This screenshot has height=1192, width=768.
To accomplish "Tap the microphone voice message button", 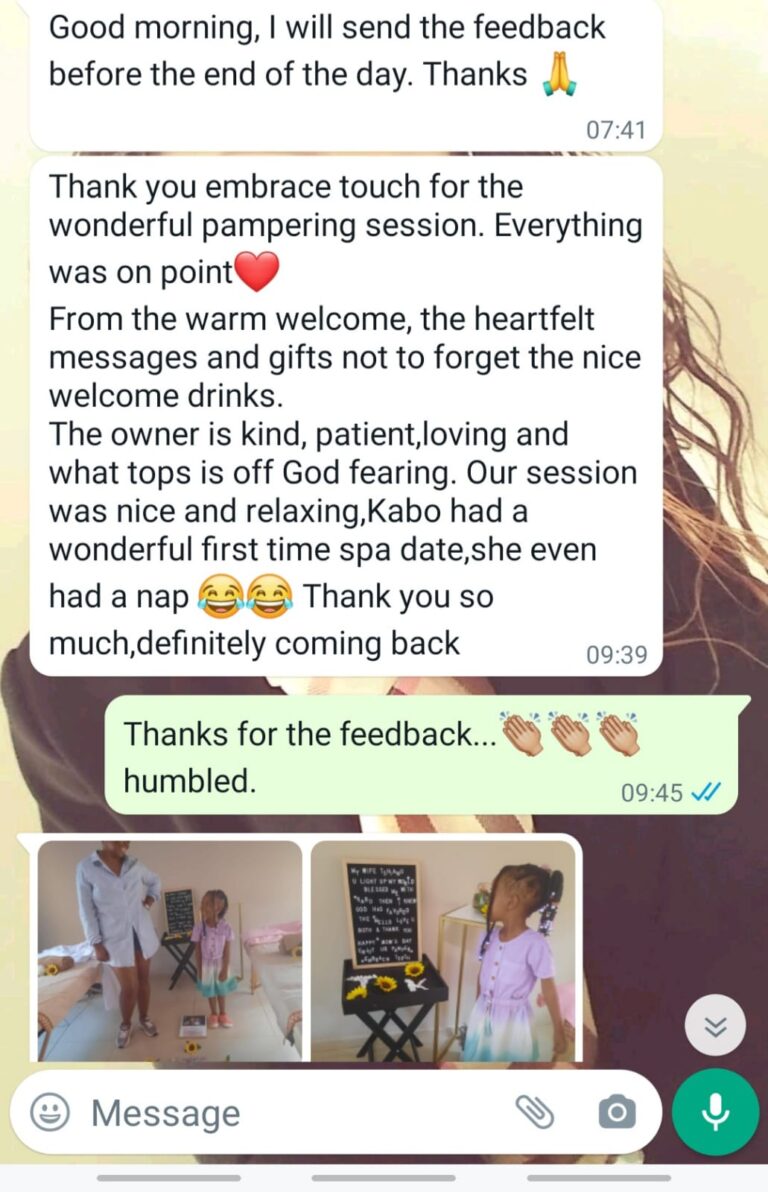I will [x=714, y=1112].
